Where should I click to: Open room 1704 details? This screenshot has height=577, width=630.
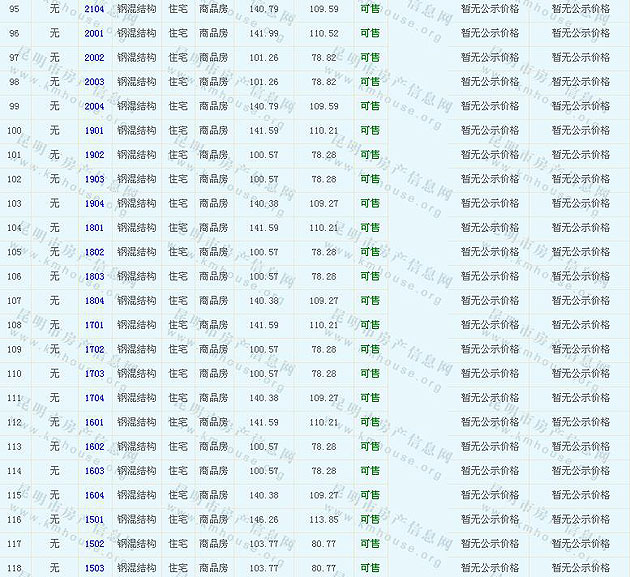pos(94,398)
